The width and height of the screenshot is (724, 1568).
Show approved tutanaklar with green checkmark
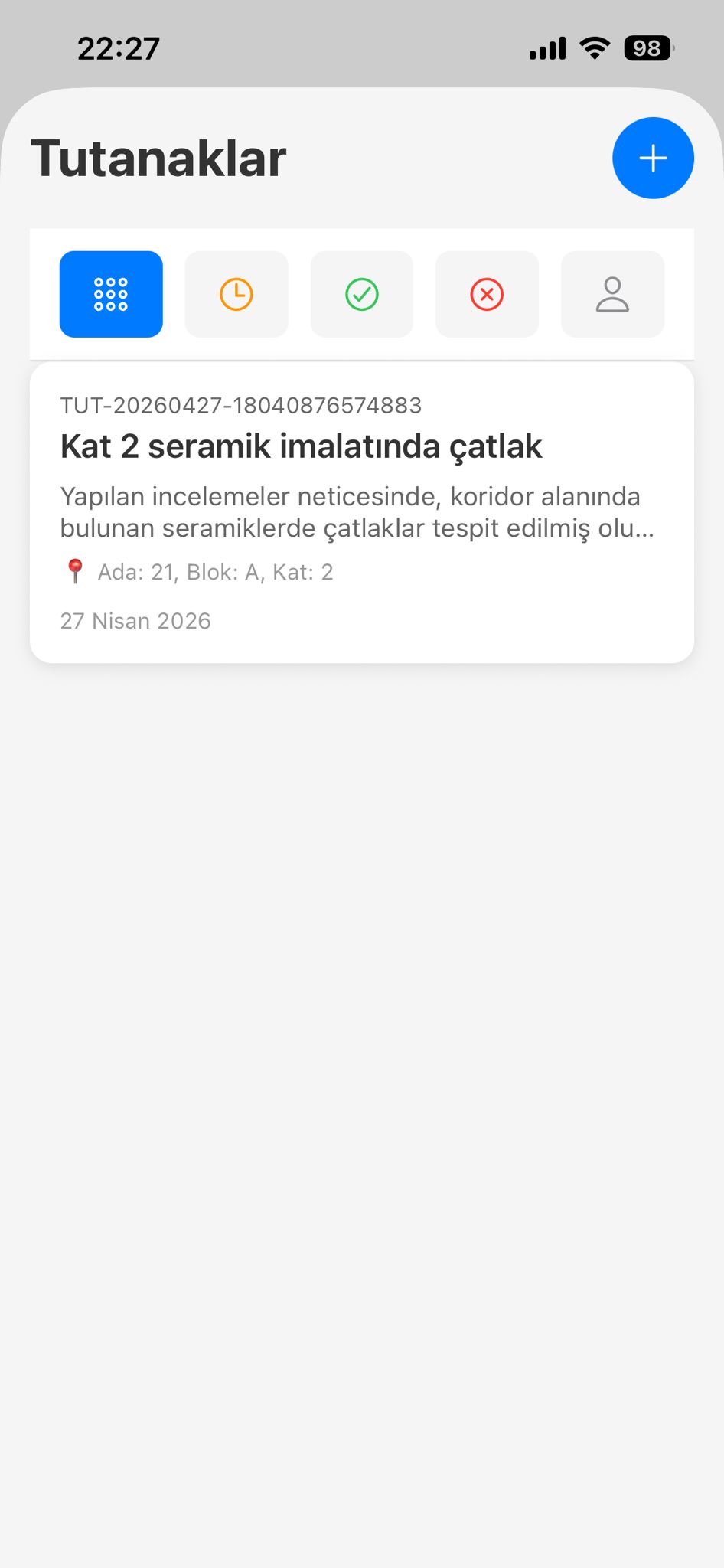[x=362, y=294]
